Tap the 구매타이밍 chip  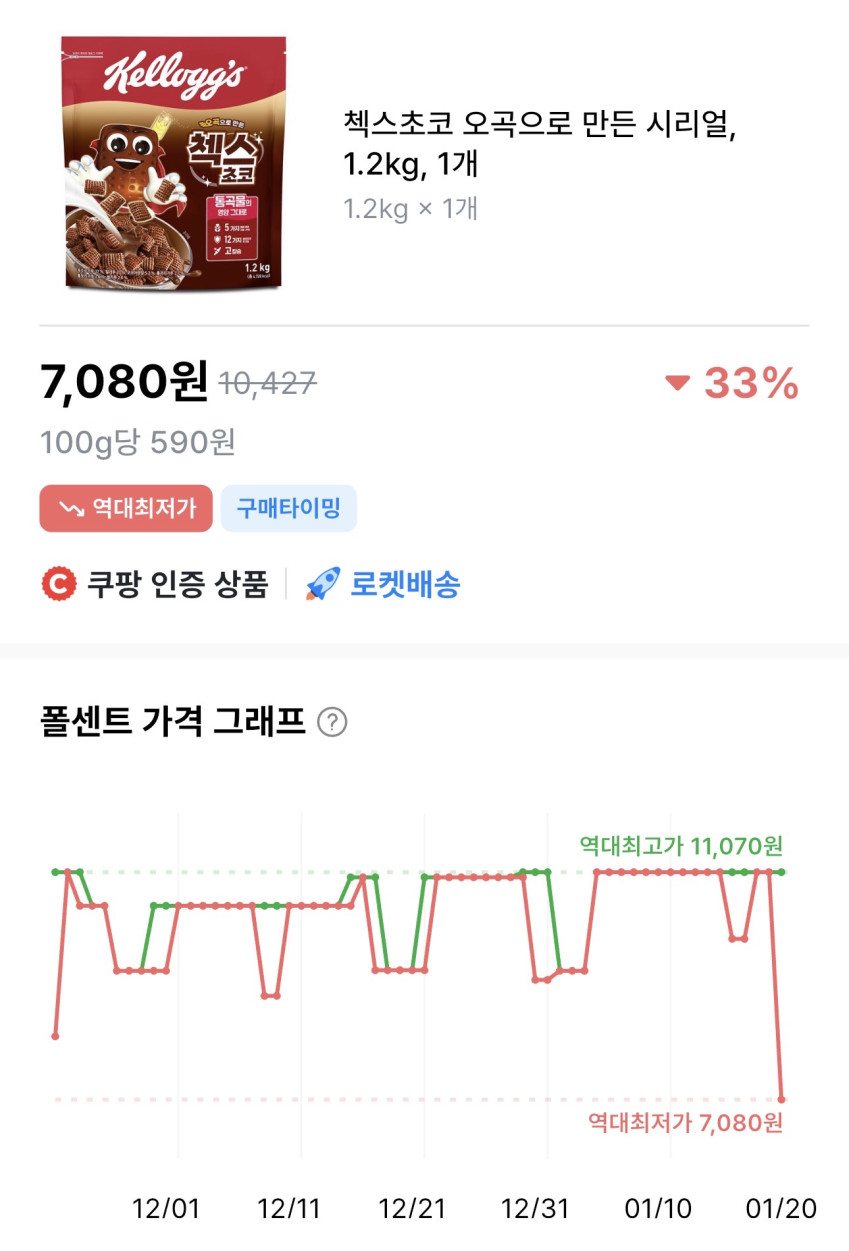288,508
